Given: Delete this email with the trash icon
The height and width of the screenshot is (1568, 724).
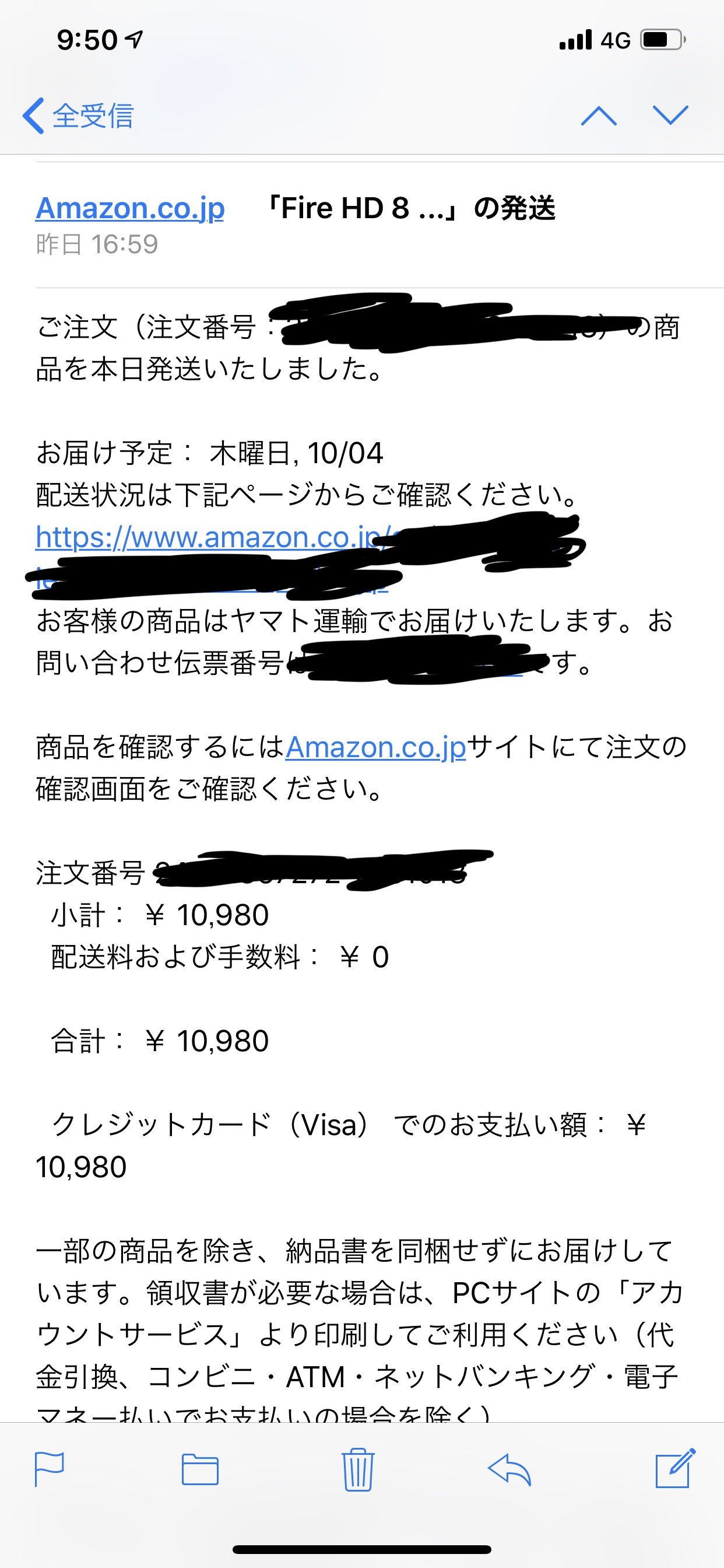Looking at the screenshot, I should point(358,1469).
